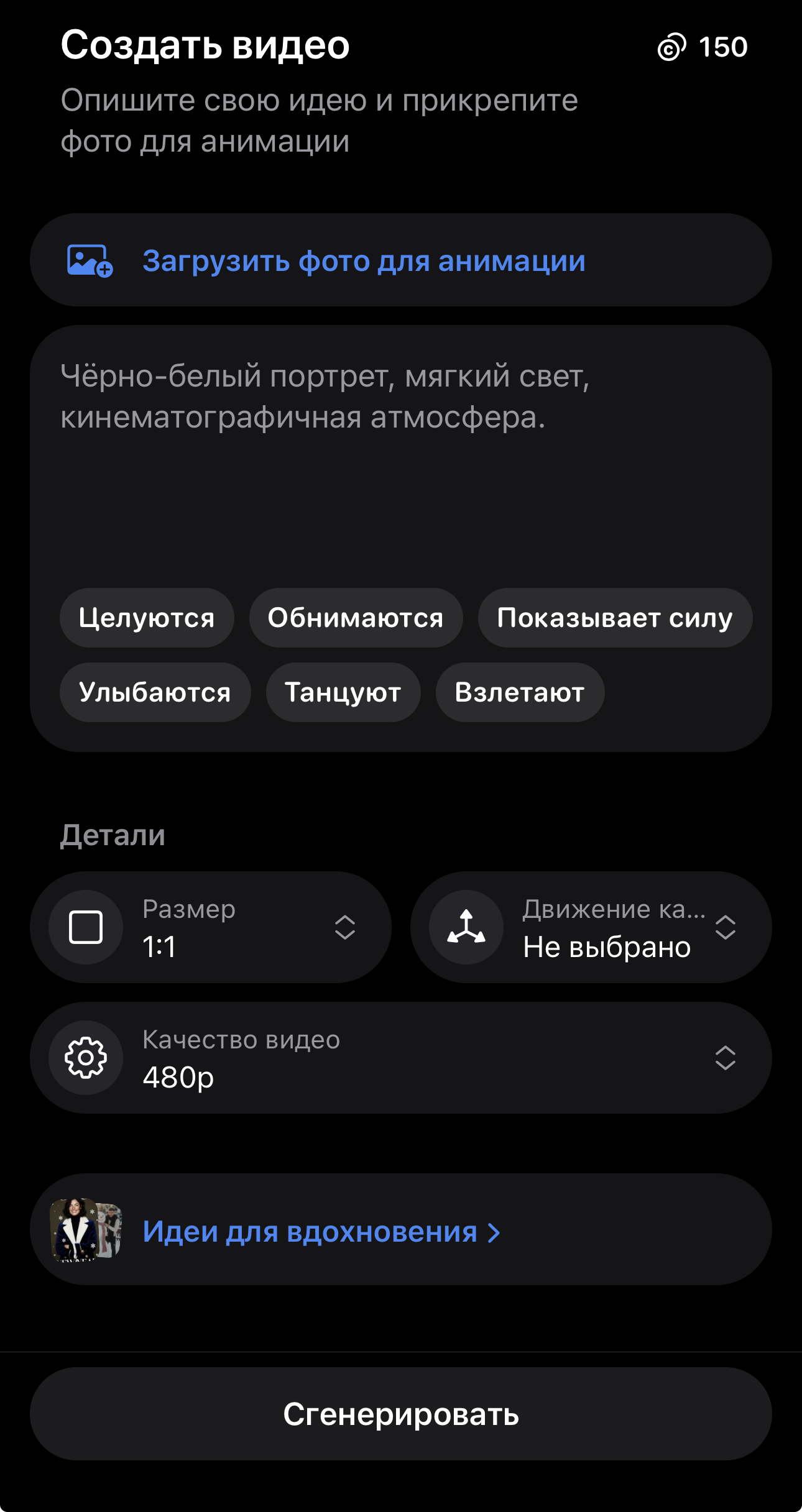802x1512 pixels.
Task: Click the Создать видео heading
Action: [x=205, y=45]
